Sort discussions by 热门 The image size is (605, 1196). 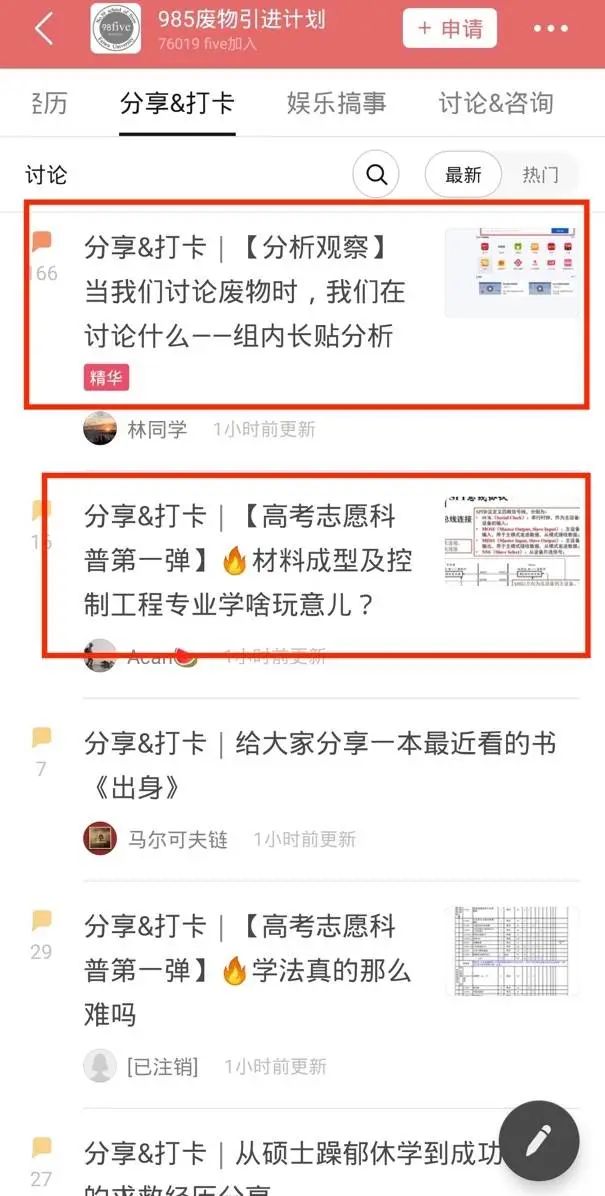tap(540, 175)
